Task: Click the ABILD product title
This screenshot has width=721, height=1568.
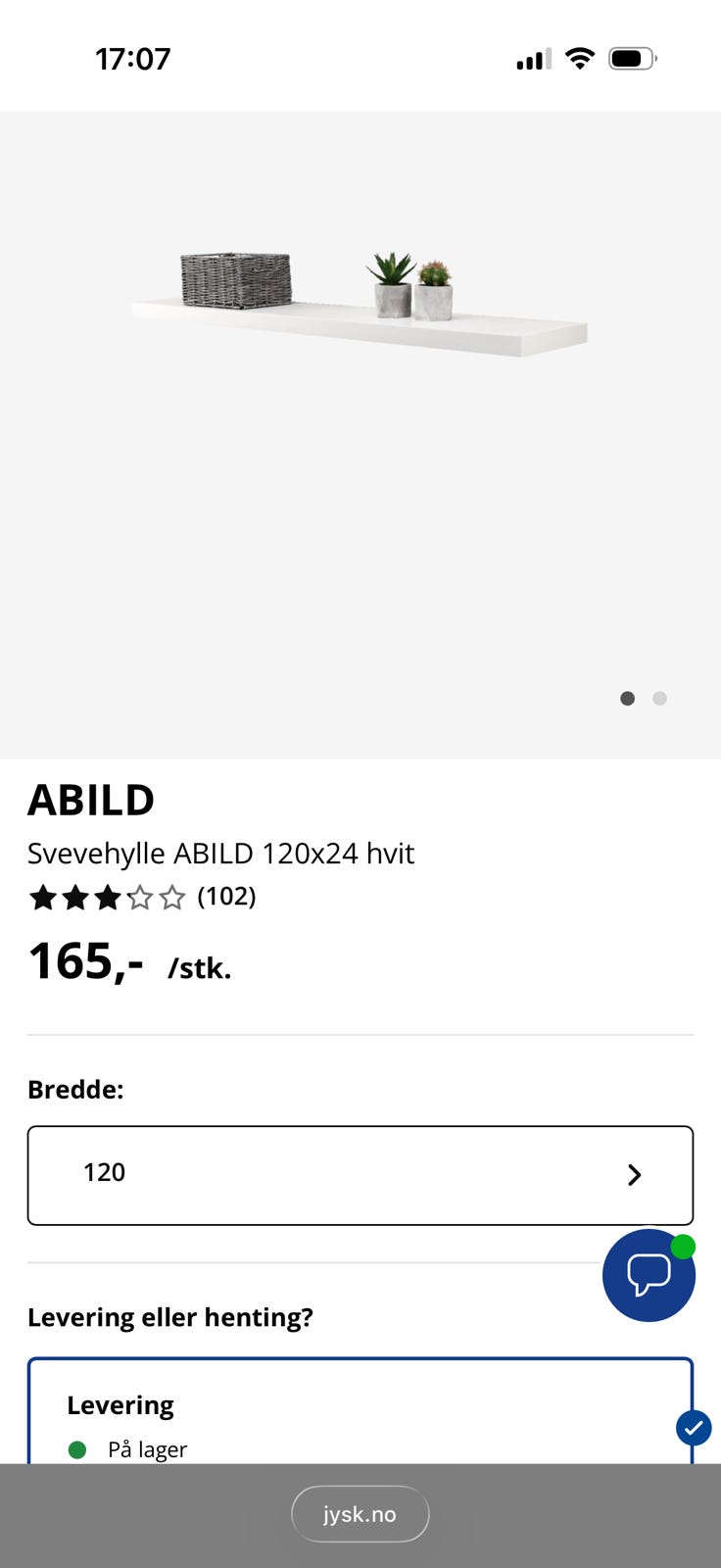Action: pos(91,800)
